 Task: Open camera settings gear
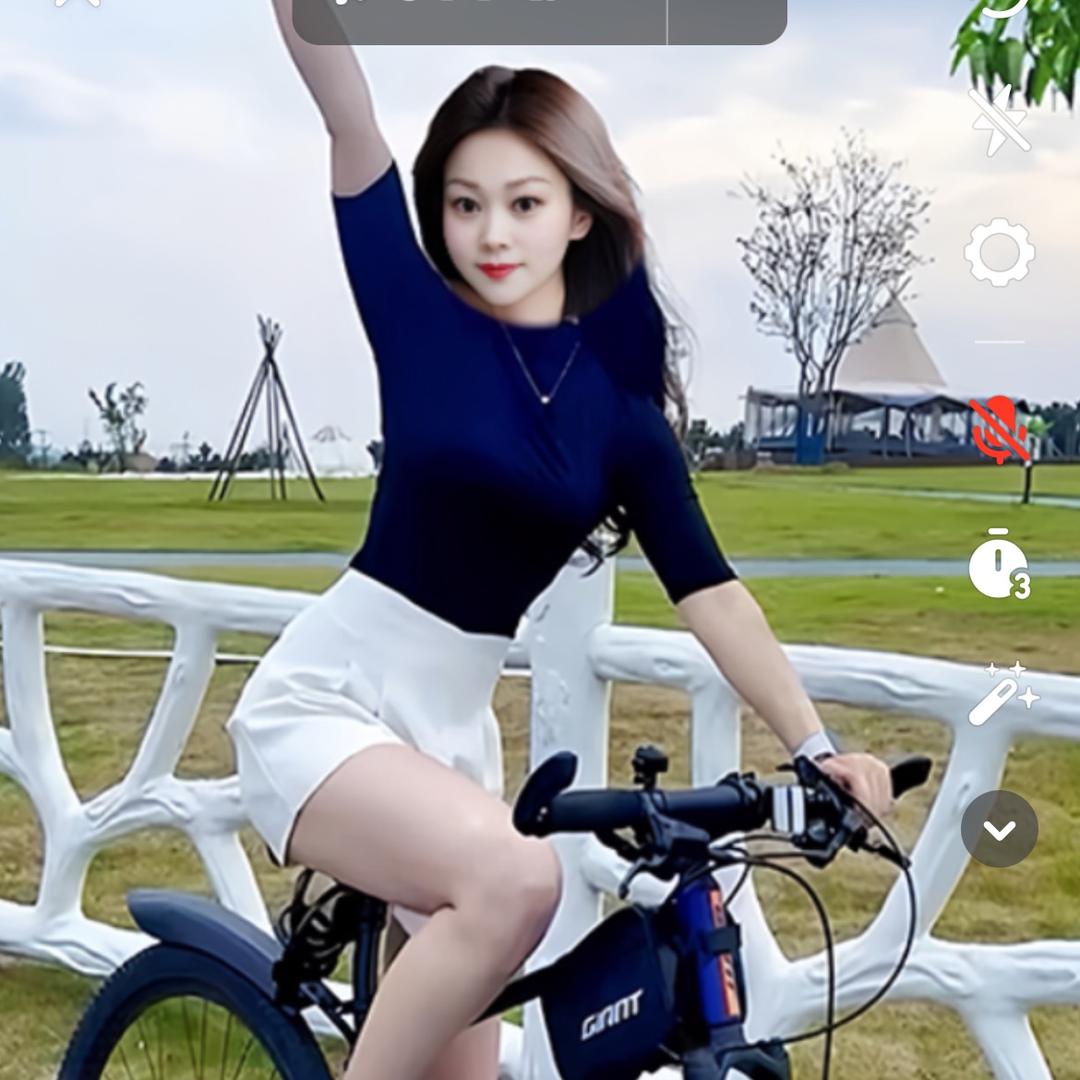coord(999,252)
